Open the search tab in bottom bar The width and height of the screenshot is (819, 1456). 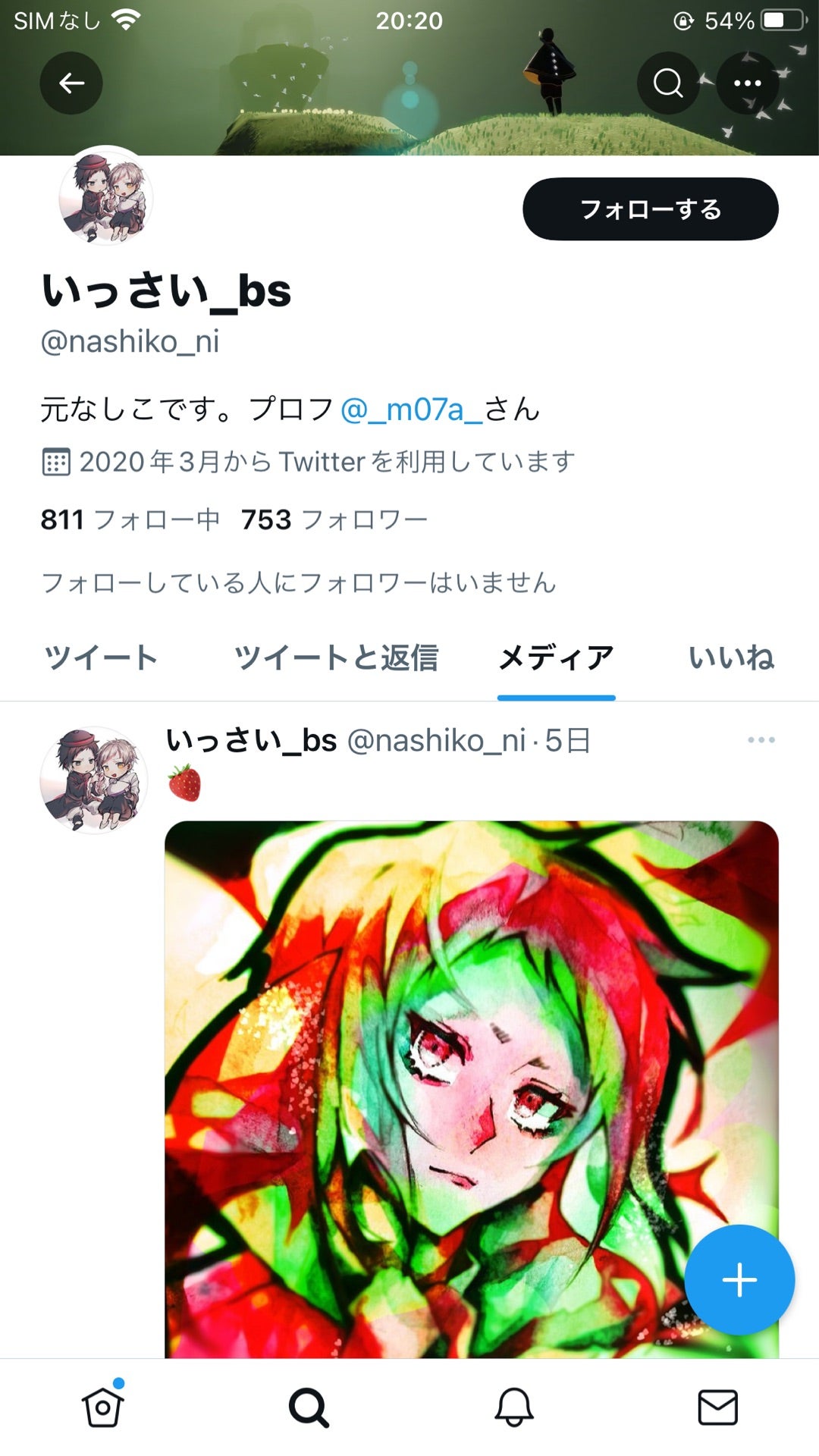pos(308,1407)
